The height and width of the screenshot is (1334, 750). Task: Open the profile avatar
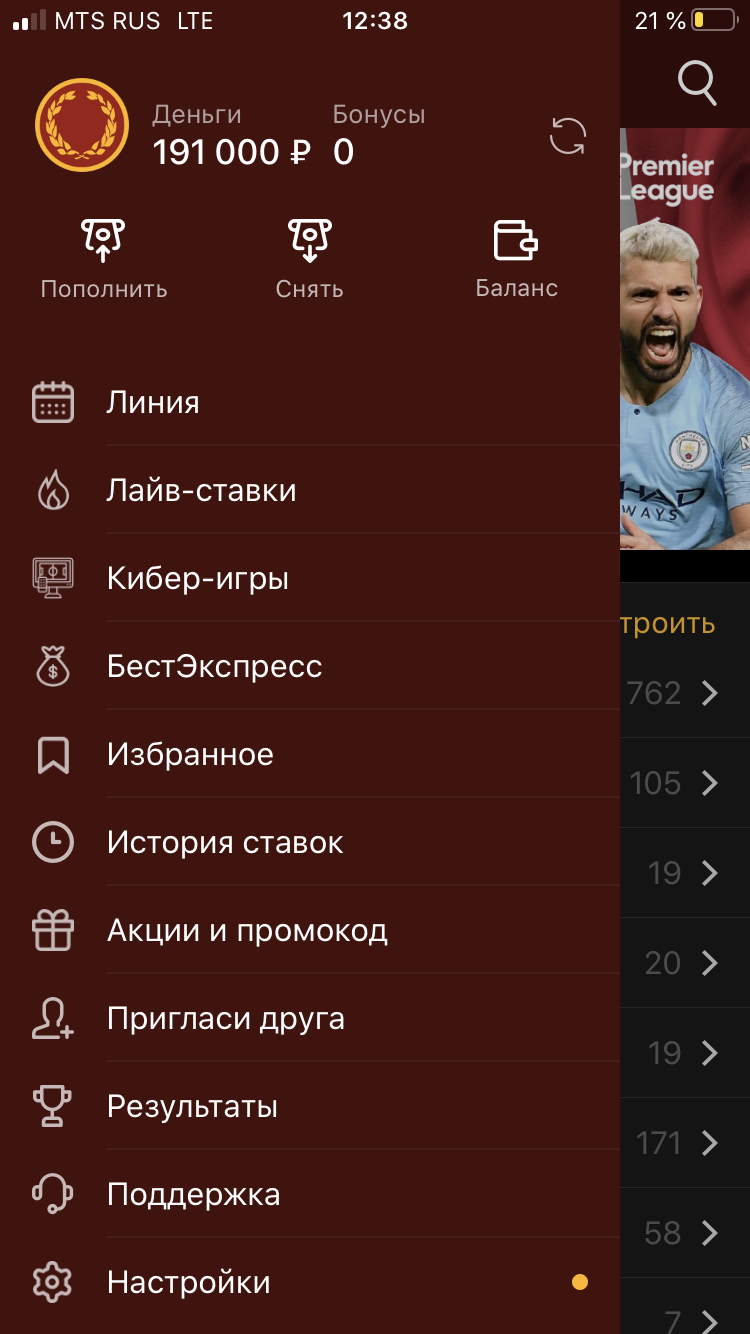82,126
